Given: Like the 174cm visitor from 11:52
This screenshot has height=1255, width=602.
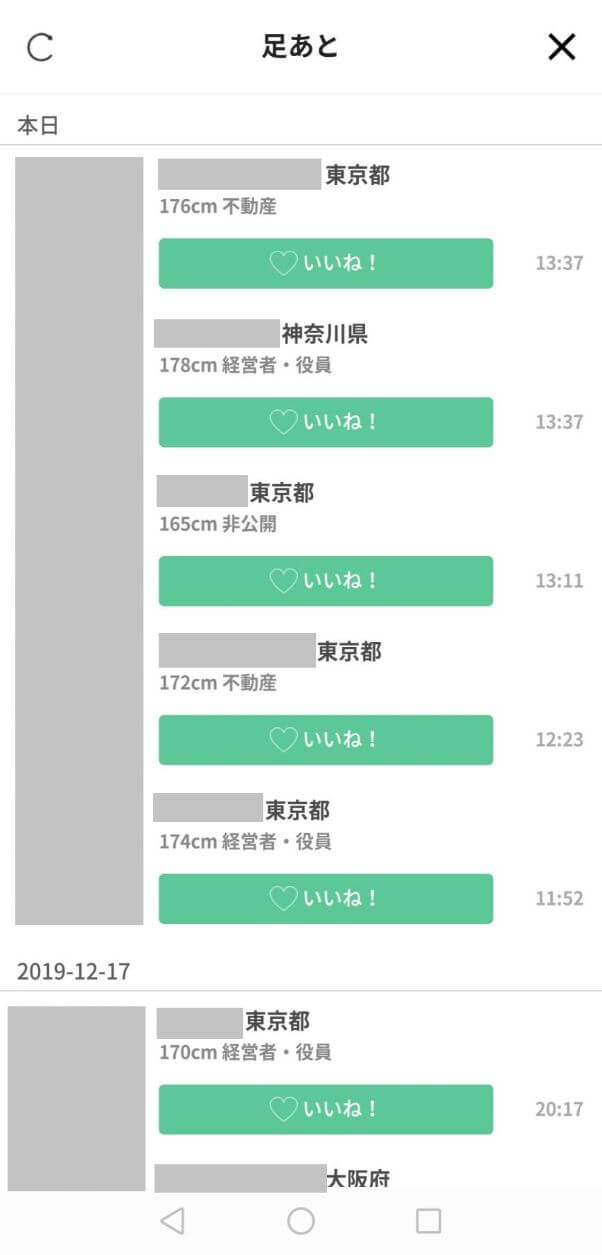Looking at the screenshot, I should click(x=325, y=898).
